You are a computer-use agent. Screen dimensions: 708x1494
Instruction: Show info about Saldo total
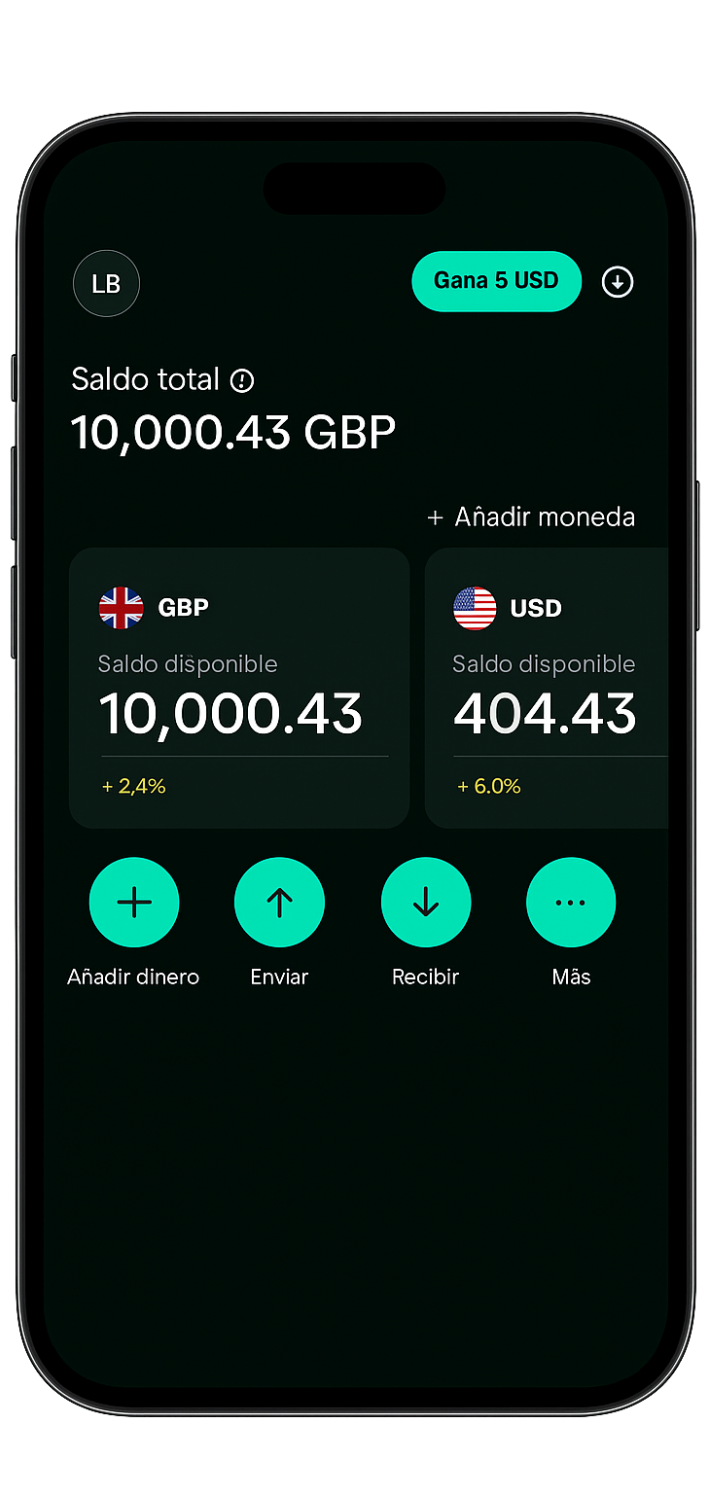click(x=243, y=380)
